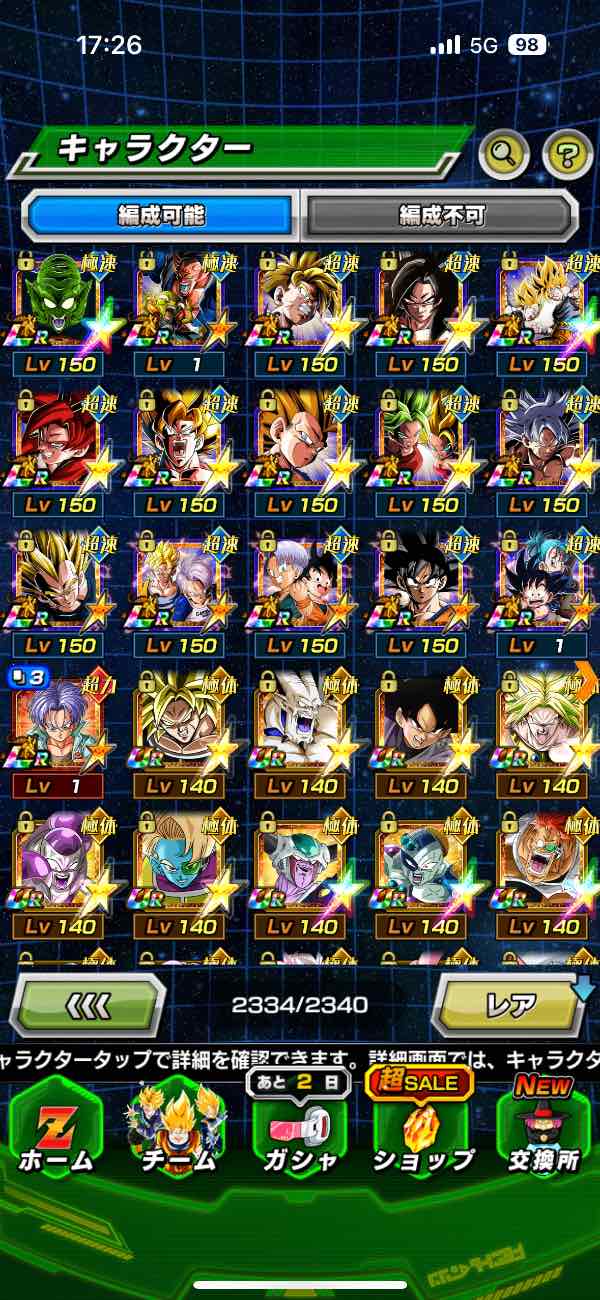Open the レア sort button
Image resolution: width=600 pixels, height=1300 pixels.
(x=511, y=1004)
